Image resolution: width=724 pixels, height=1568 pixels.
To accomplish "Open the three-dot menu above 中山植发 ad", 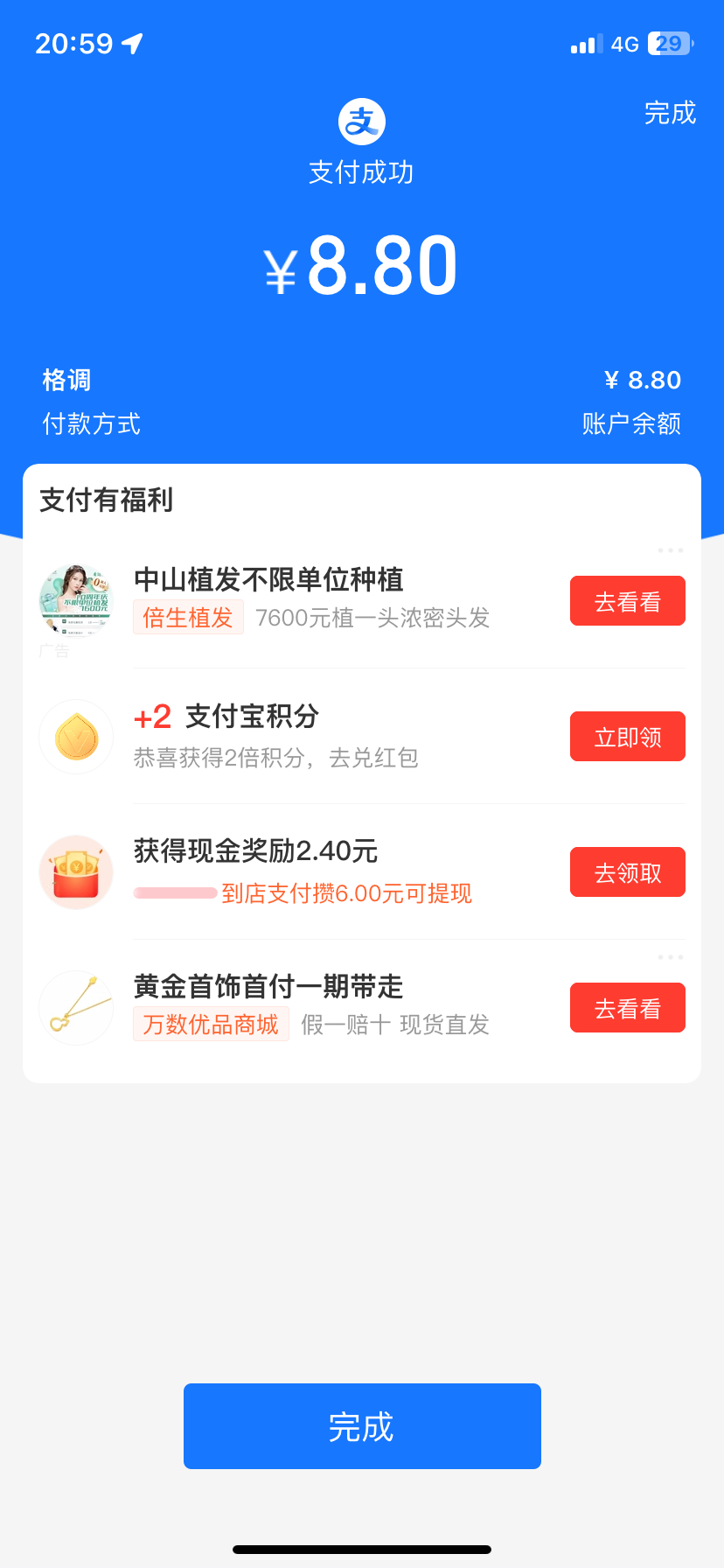I will [x=671, y=550].
